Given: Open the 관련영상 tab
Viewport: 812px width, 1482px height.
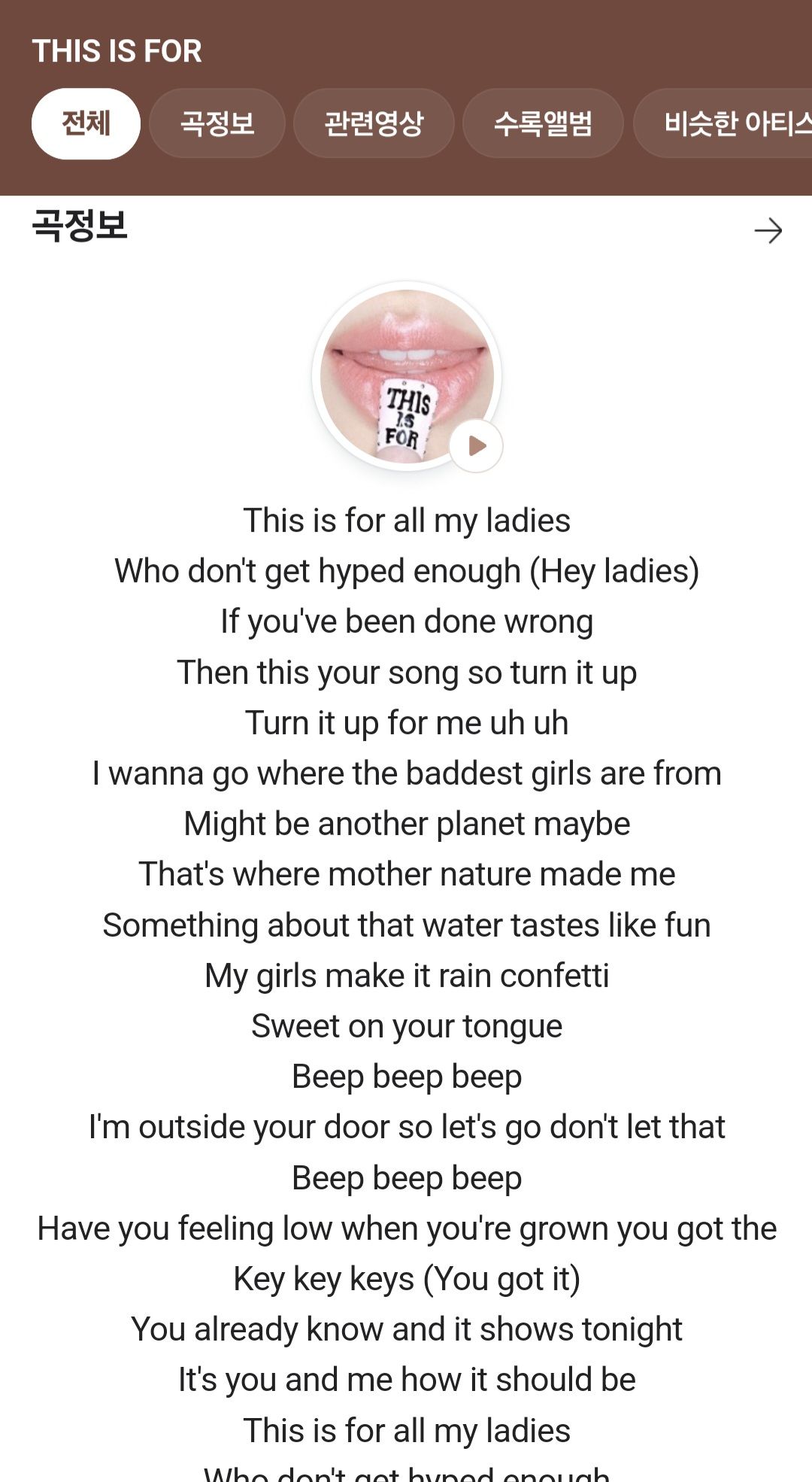Looking at the screenshot, I should coord(374,123).
